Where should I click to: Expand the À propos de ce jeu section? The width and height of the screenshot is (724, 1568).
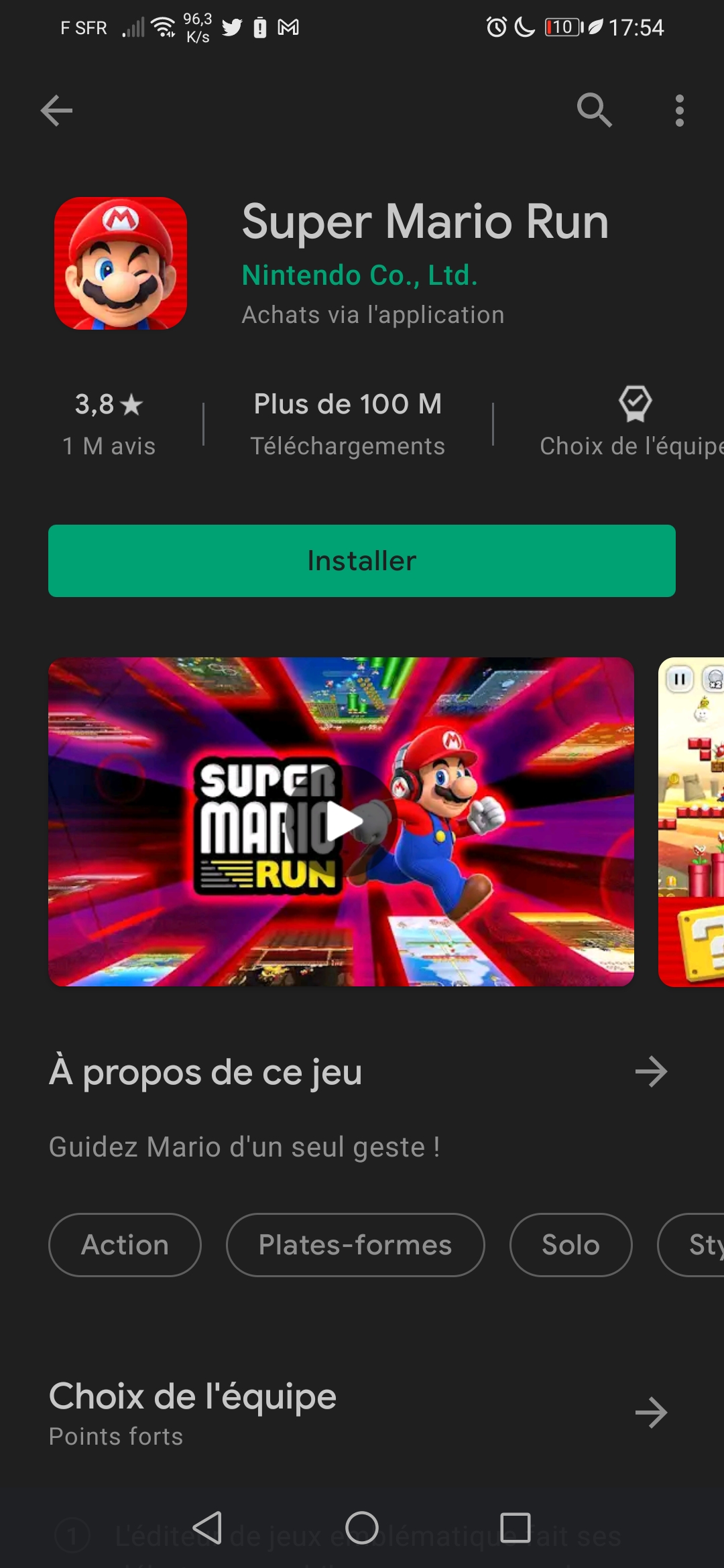(651, 1071)
